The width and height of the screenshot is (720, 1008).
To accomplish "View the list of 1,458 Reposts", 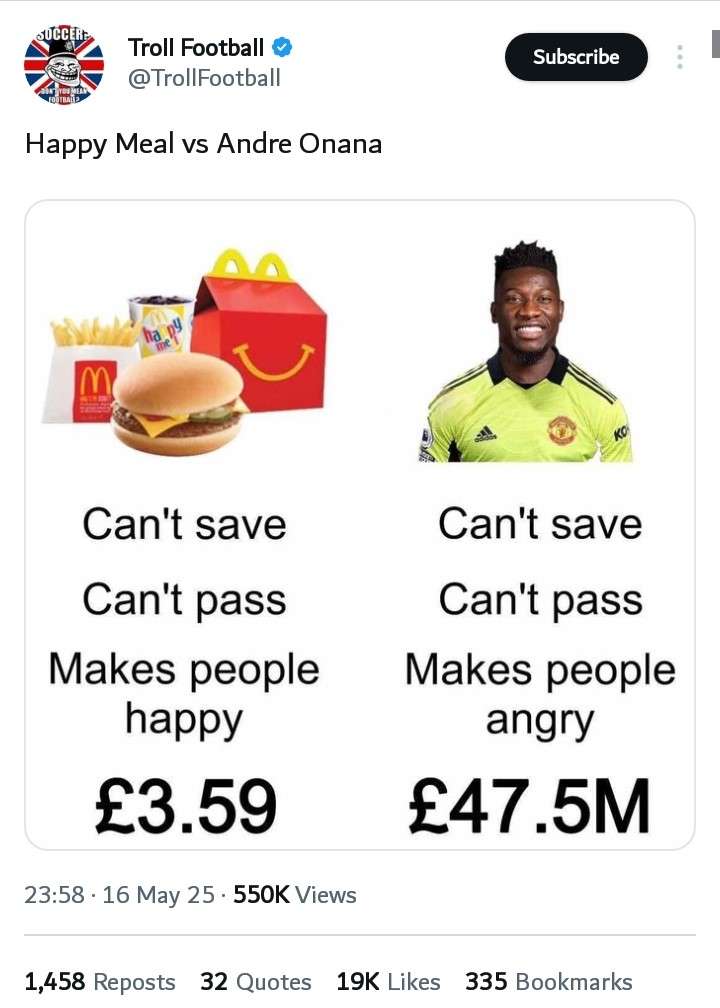I will pyautogui.click(x=100, y=982).
